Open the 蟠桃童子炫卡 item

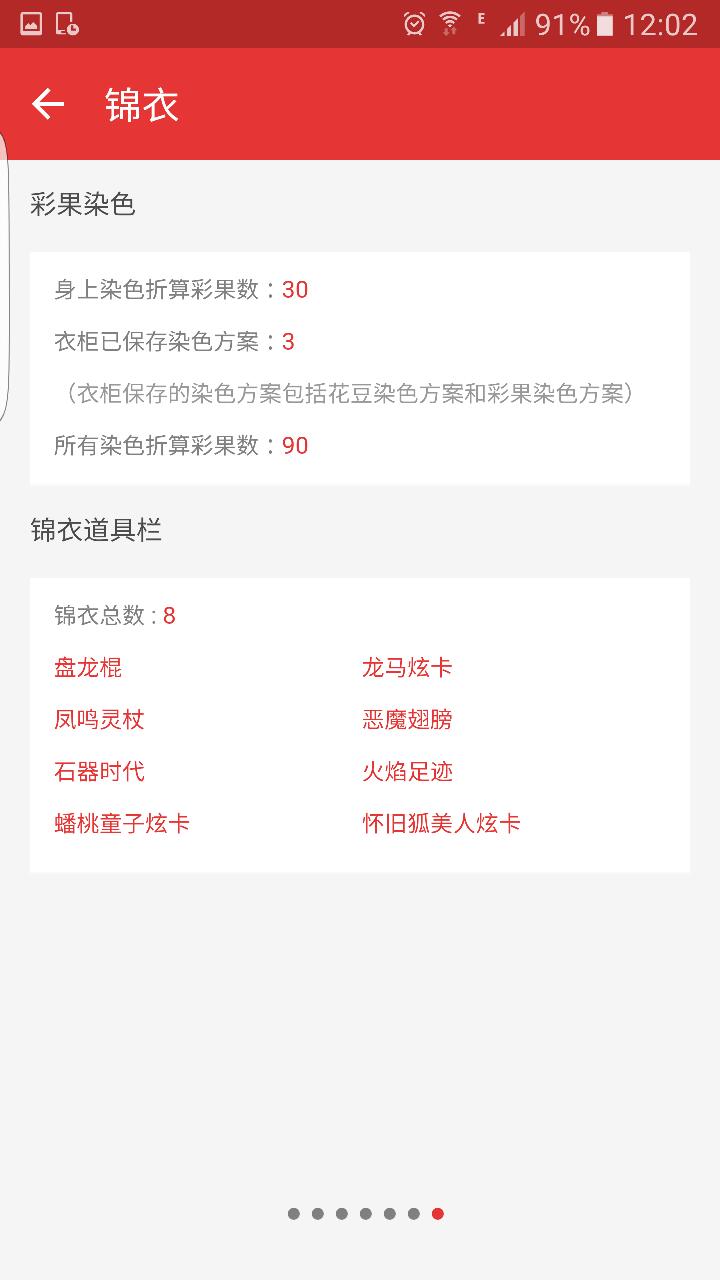point(122,824)
